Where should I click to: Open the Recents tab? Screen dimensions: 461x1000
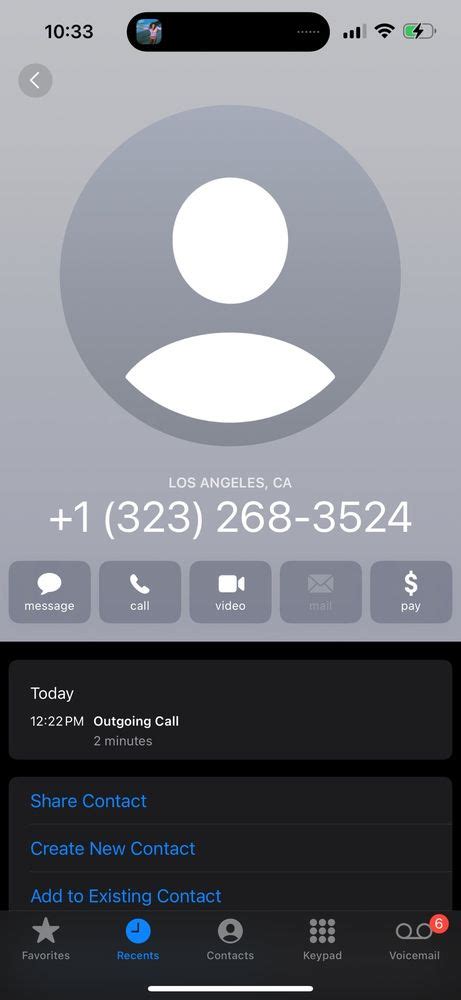(138, 939)
